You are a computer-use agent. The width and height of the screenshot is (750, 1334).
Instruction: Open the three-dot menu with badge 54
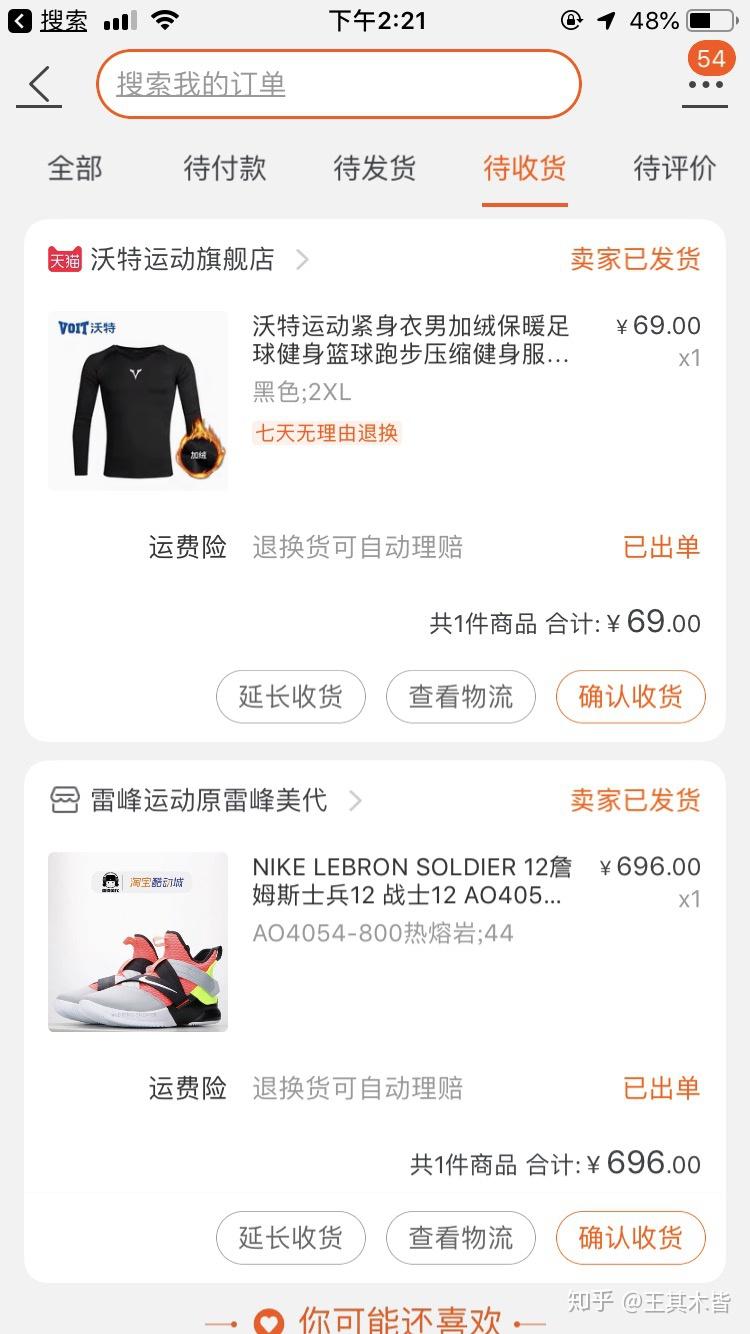[705, 84]
